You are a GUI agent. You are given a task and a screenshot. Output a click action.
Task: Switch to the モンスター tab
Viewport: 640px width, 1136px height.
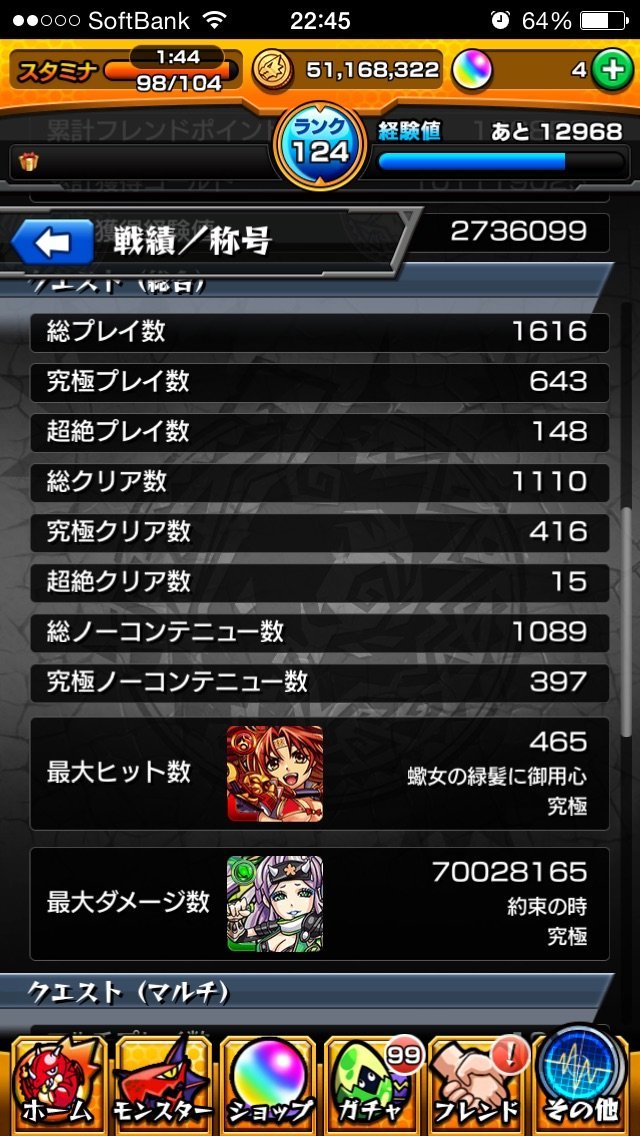tap(161, 1084)
